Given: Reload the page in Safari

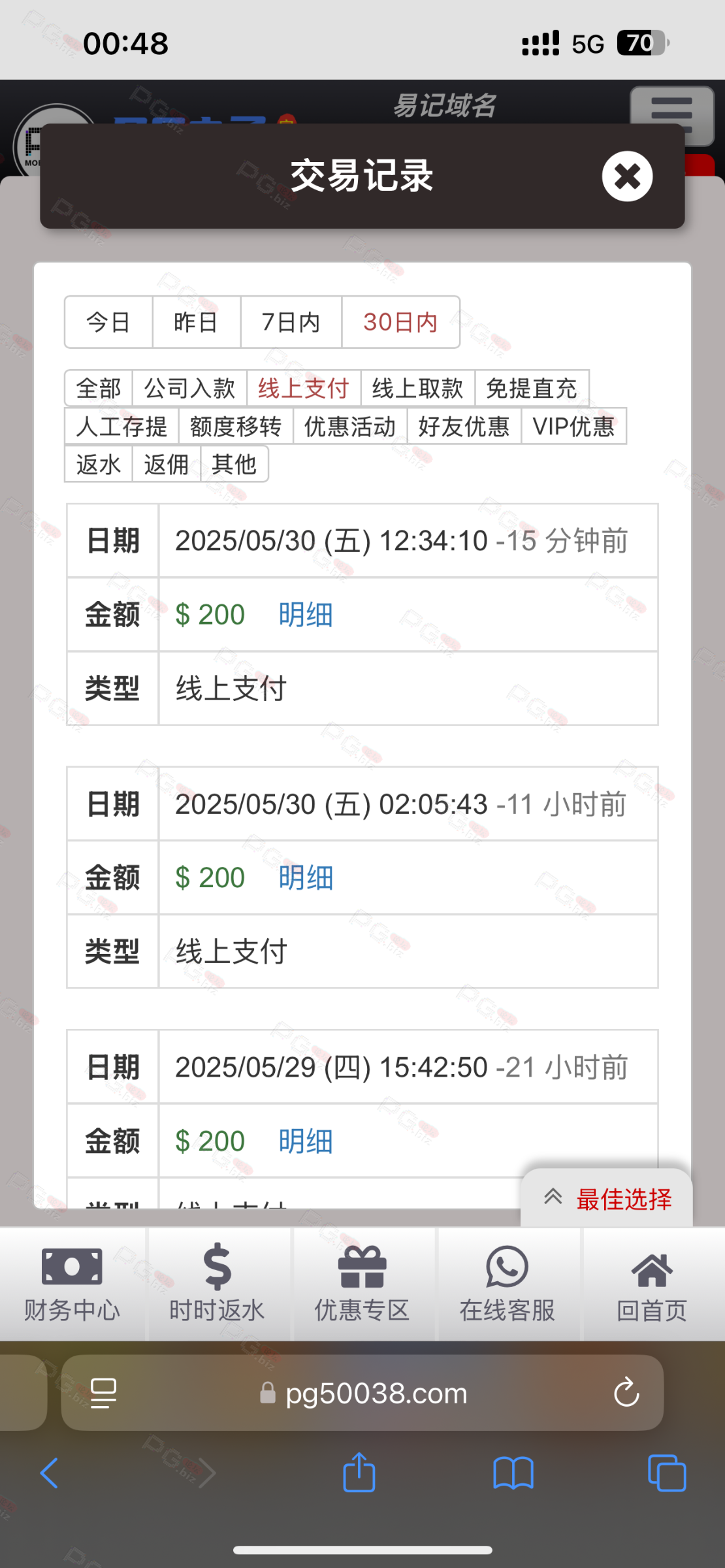Looking at the screenshot, I should (626, 1392).
